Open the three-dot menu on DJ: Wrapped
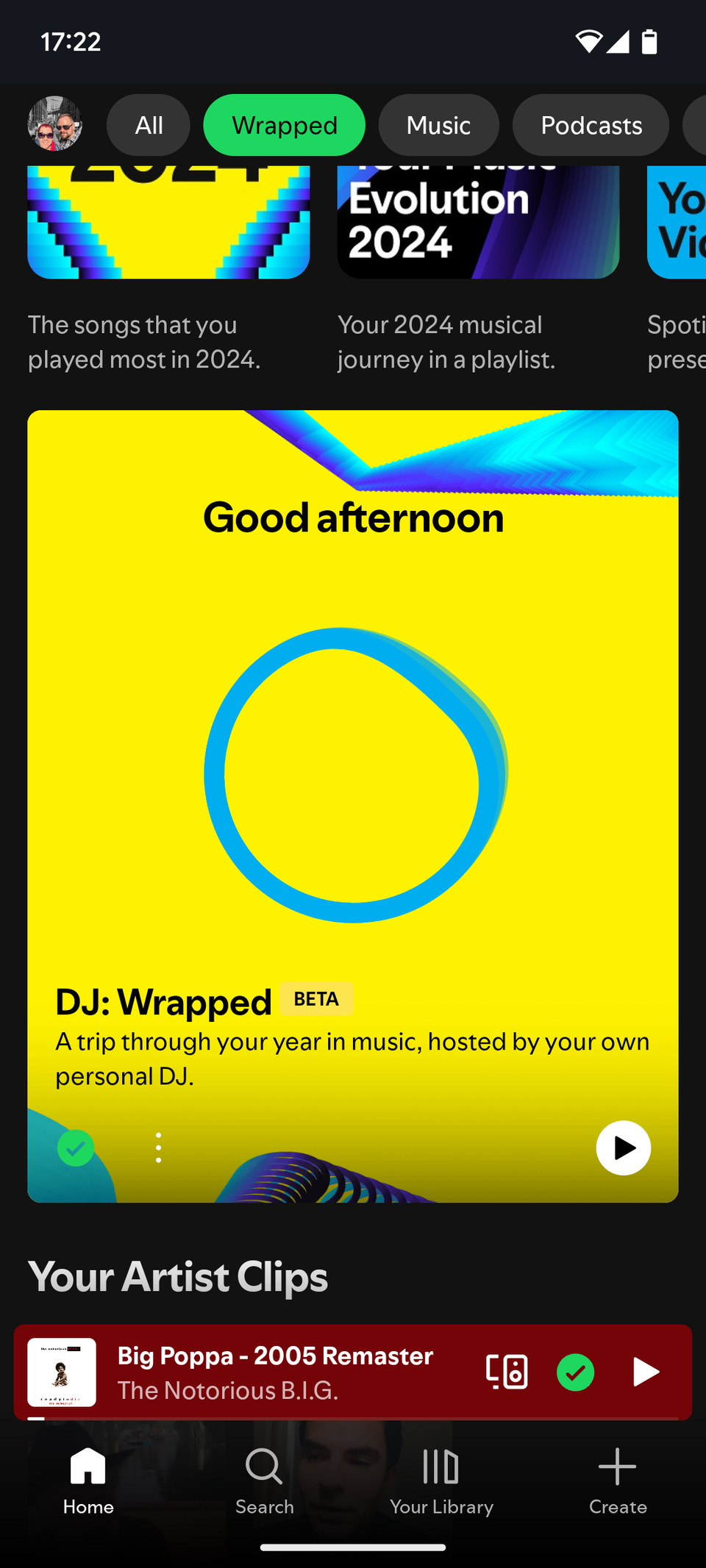The width and height of the screenshot is (706, 1568). coord(158,1148)
